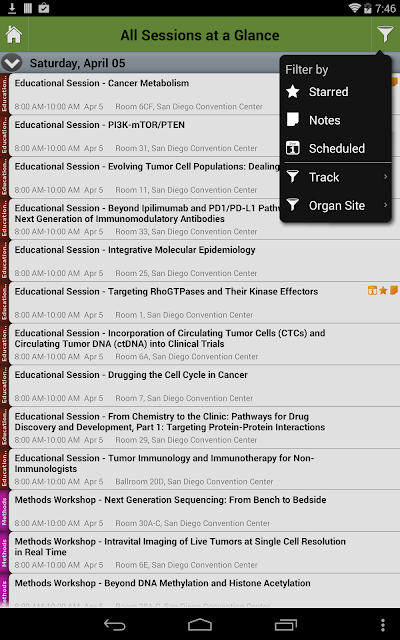Open From Chemistry to the Clinic session
400x640 pixels.
pyautogui.click(x=204, y=427)
